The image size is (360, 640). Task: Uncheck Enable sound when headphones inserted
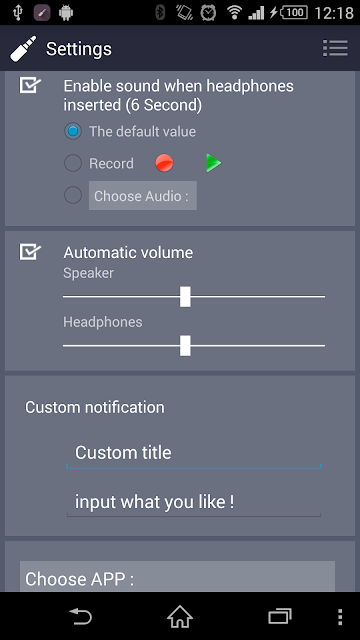pyautogui.click(x=30, y=86)
